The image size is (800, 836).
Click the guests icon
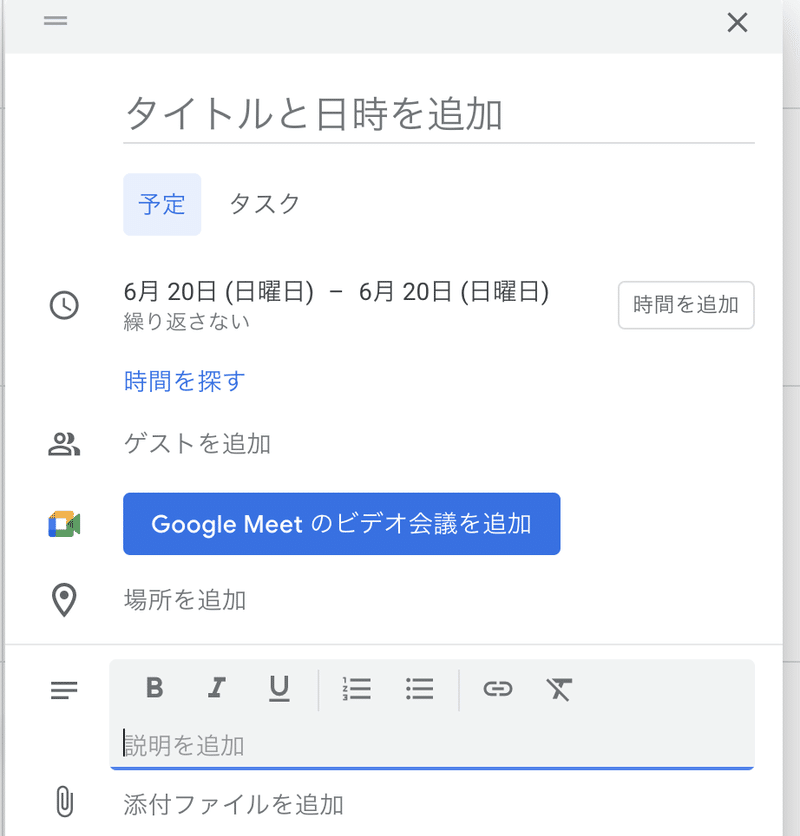[64, 444]
